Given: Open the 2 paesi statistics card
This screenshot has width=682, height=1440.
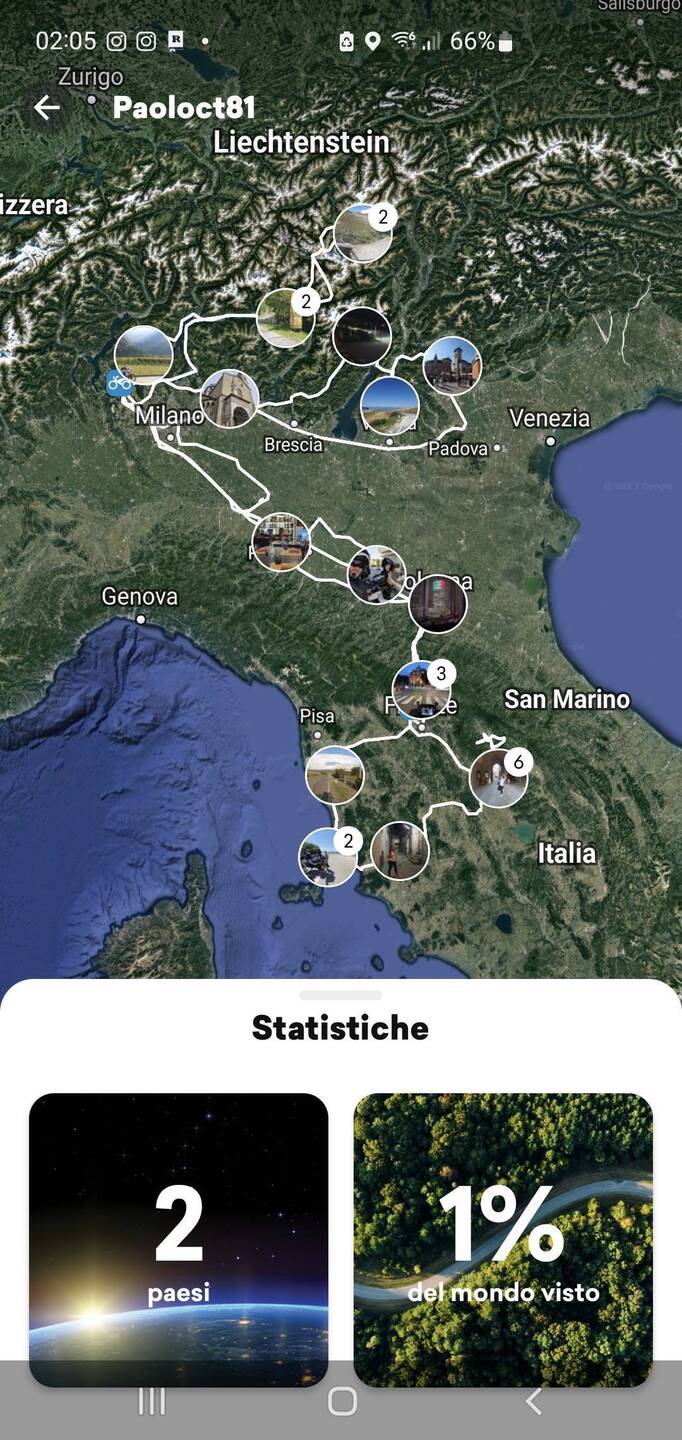Looking at the screenshot, I should coord(179,1238).
